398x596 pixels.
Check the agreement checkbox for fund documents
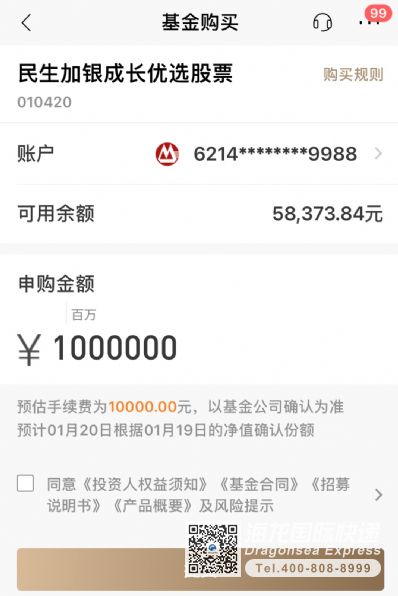25,483
